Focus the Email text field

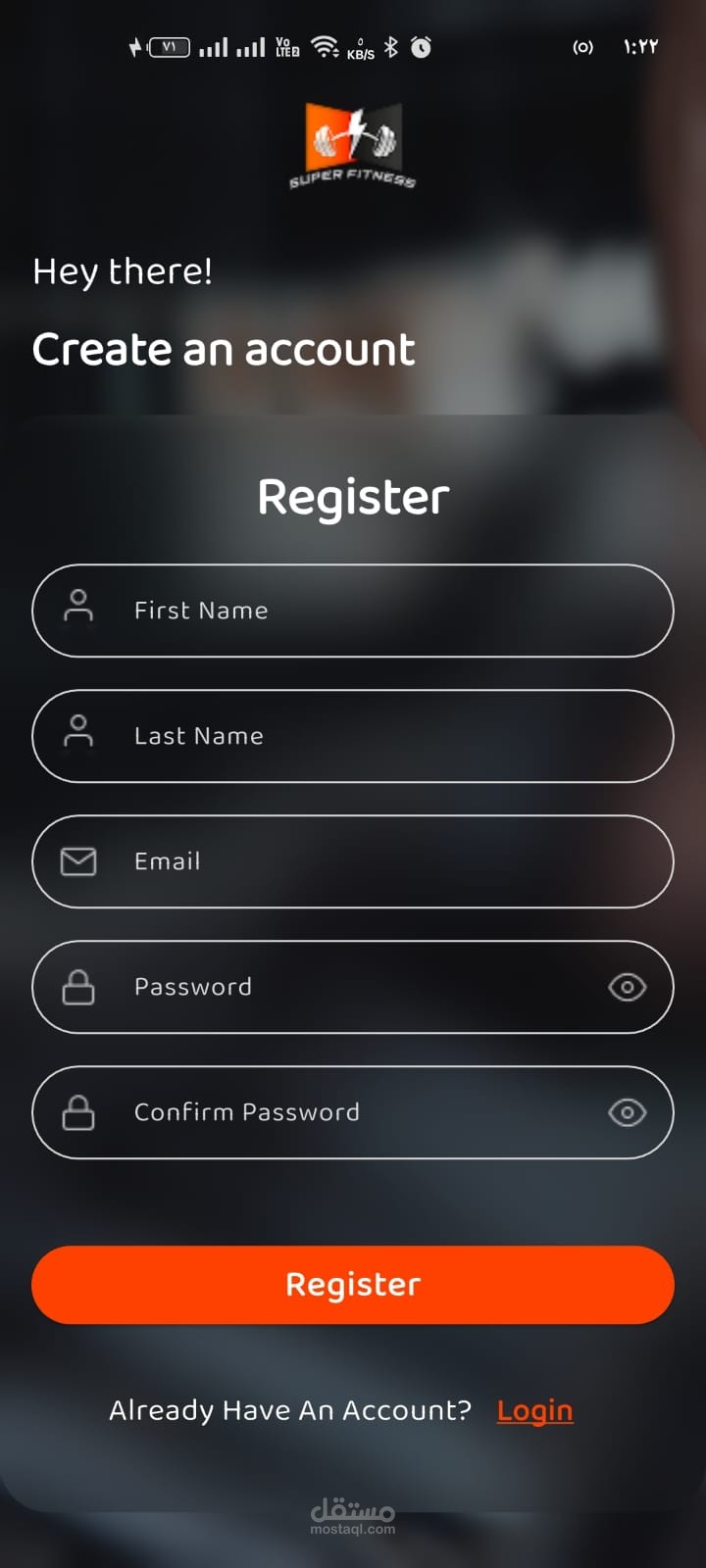click(x=353, y=861)
